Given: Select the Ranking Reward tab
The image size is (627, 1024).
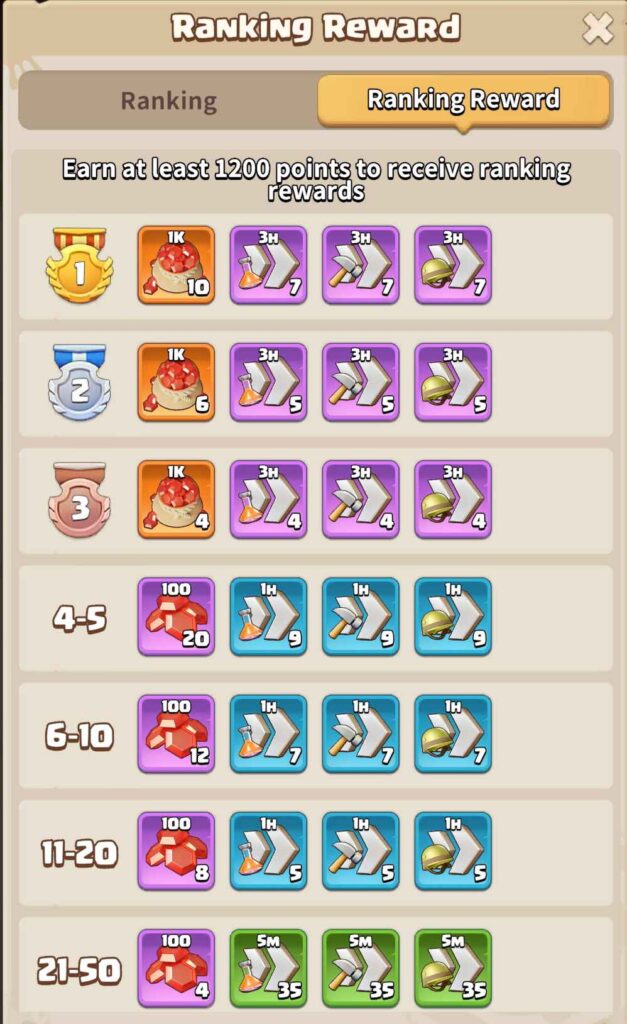Looking at the screenshot, I should click(x=463, y=100).
